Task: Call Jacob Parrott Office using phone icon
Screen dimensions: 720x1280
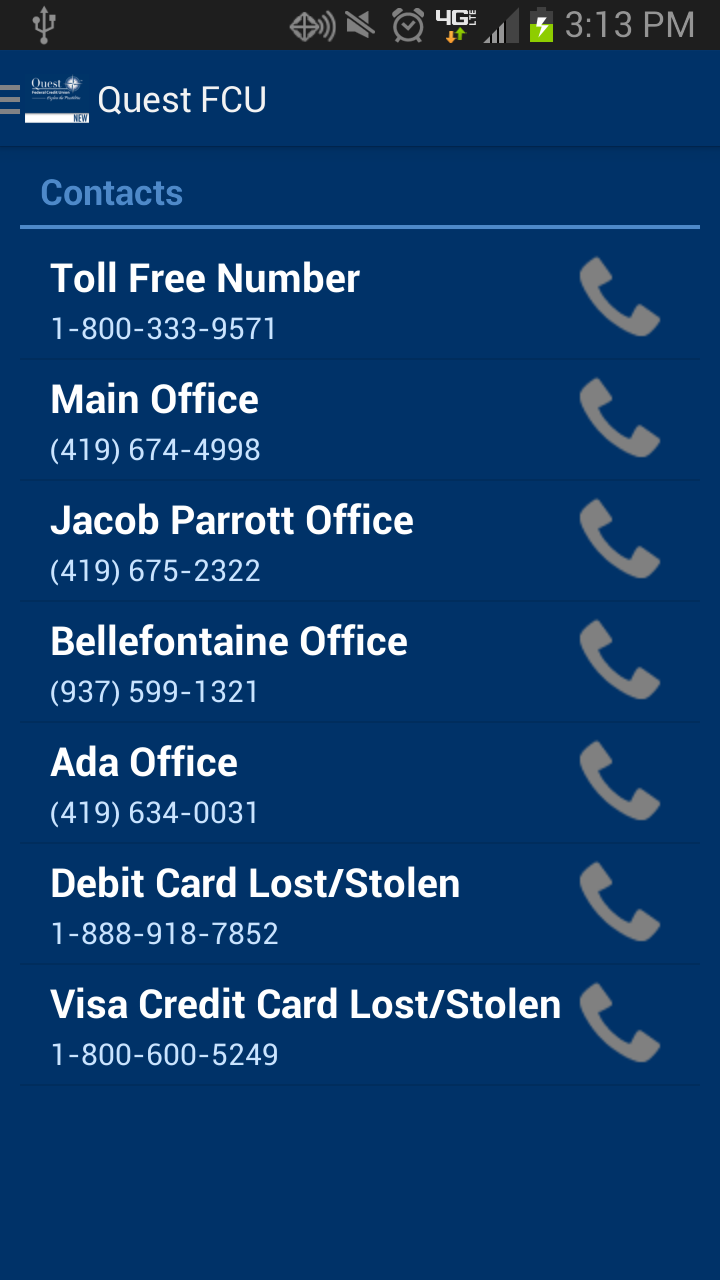Action: tap(618, 541)
